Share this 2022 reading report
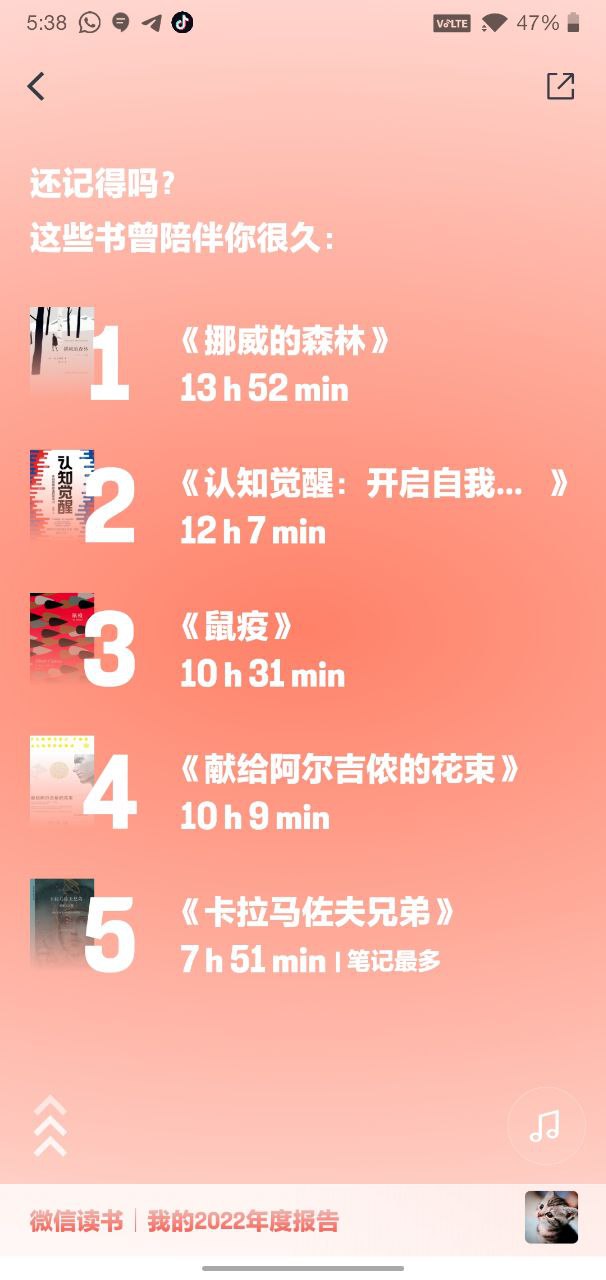 click(x=560, y=87)
